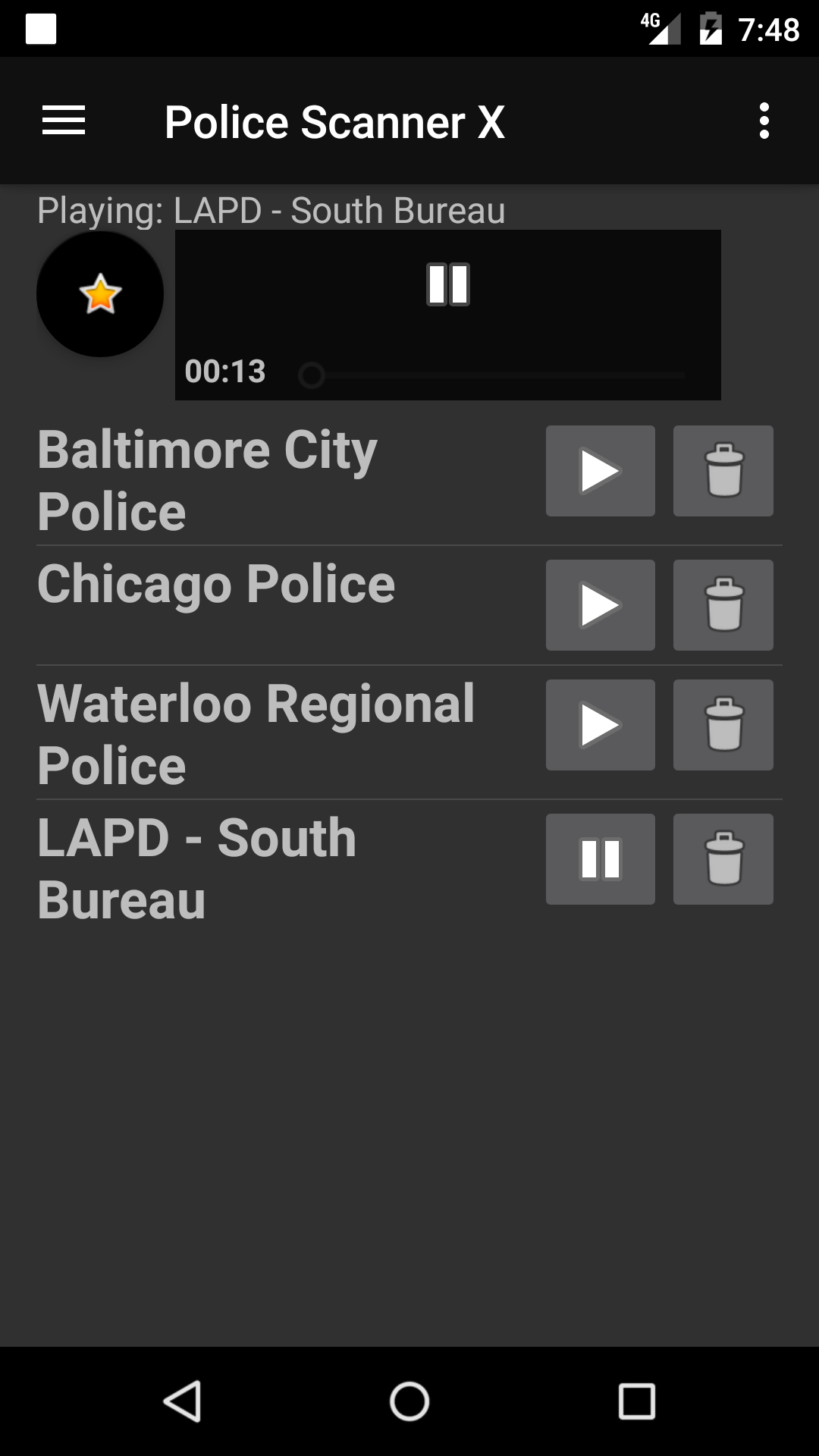Pause LAPD - South Bureau in the list
The width and height of the screenshot is (819, 1456).
click(x=600, y=859)
